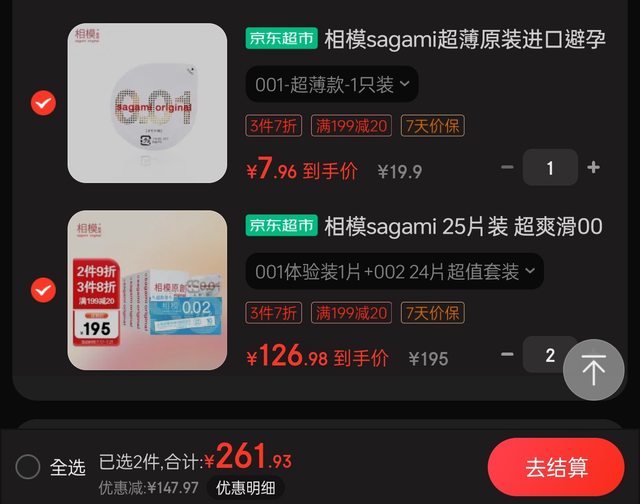640x504 pixels.
Task: Tap the back-to-top arrow button
Action: coord(594,370)
